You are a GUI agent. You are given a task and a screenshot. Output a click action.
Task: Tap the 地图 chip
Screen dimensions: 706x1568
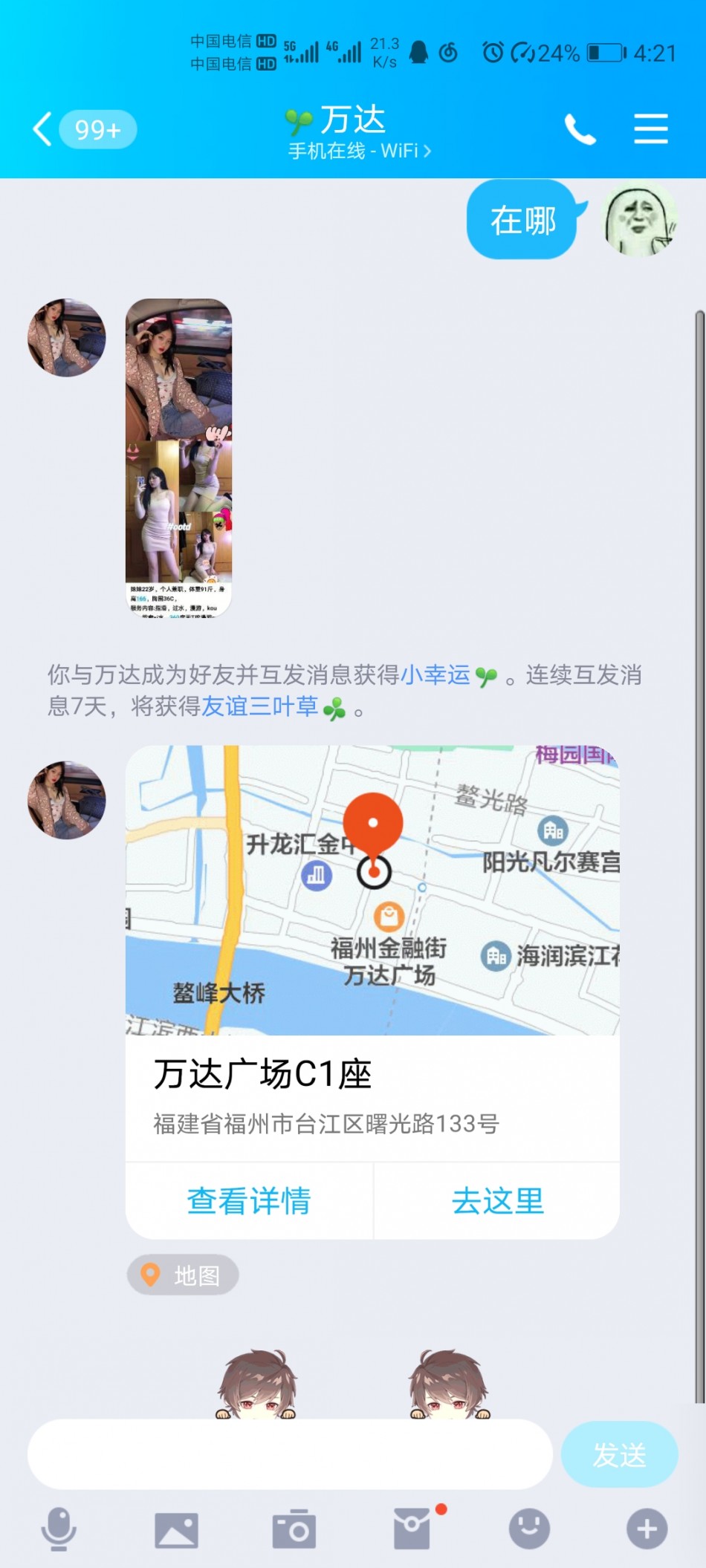tap(183, 1275)
